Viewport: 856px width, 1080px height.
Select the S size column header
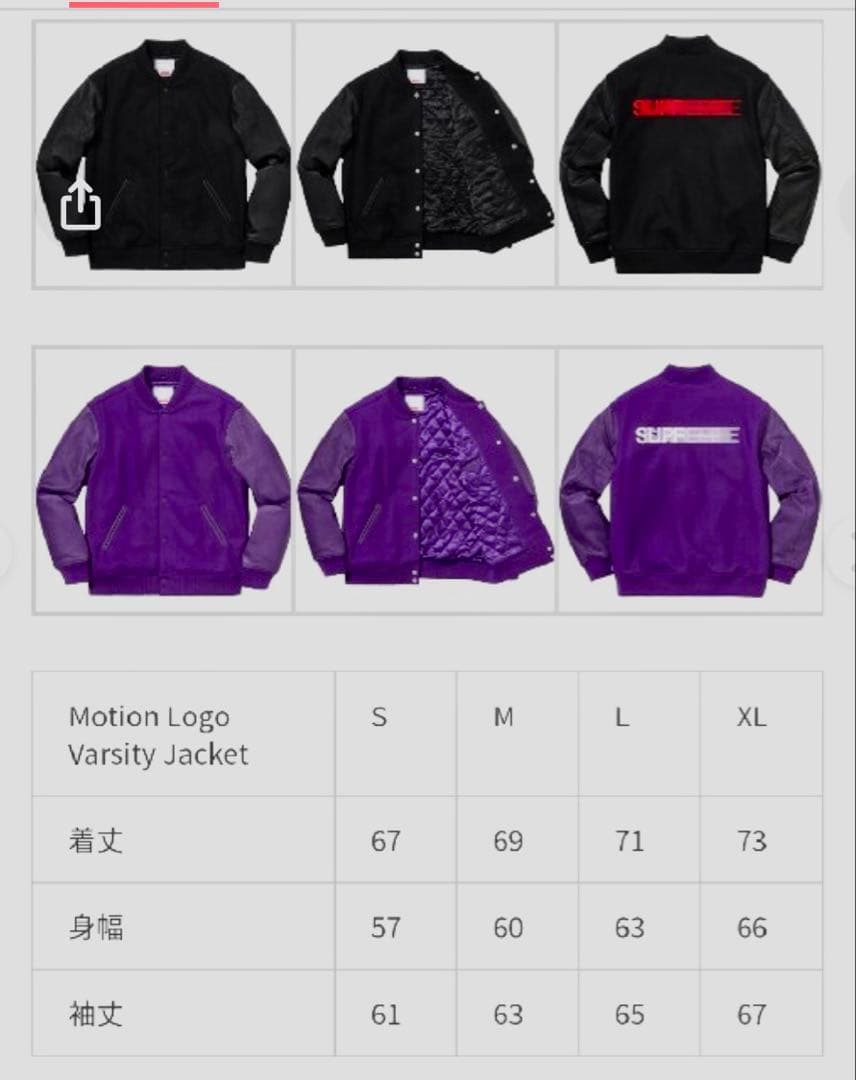click(378, 717)
